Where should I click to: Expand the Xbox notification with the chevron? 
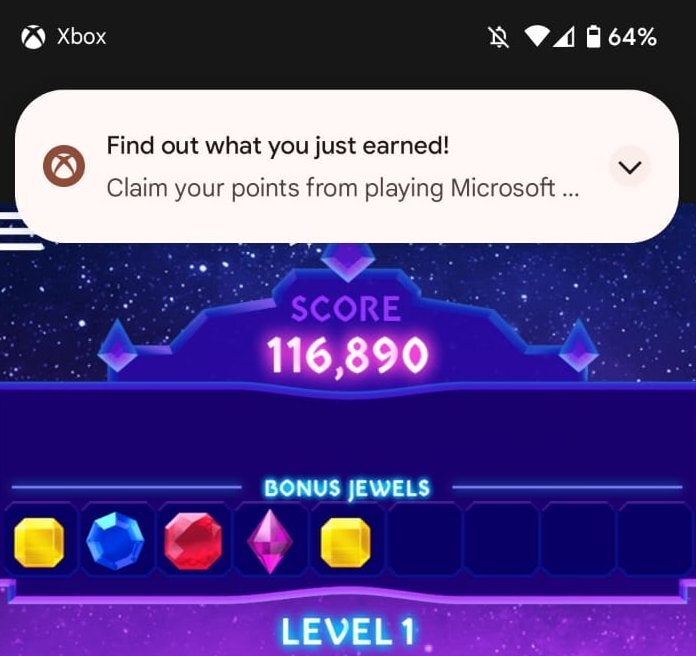pyautogui.click(x=629, y=167)
